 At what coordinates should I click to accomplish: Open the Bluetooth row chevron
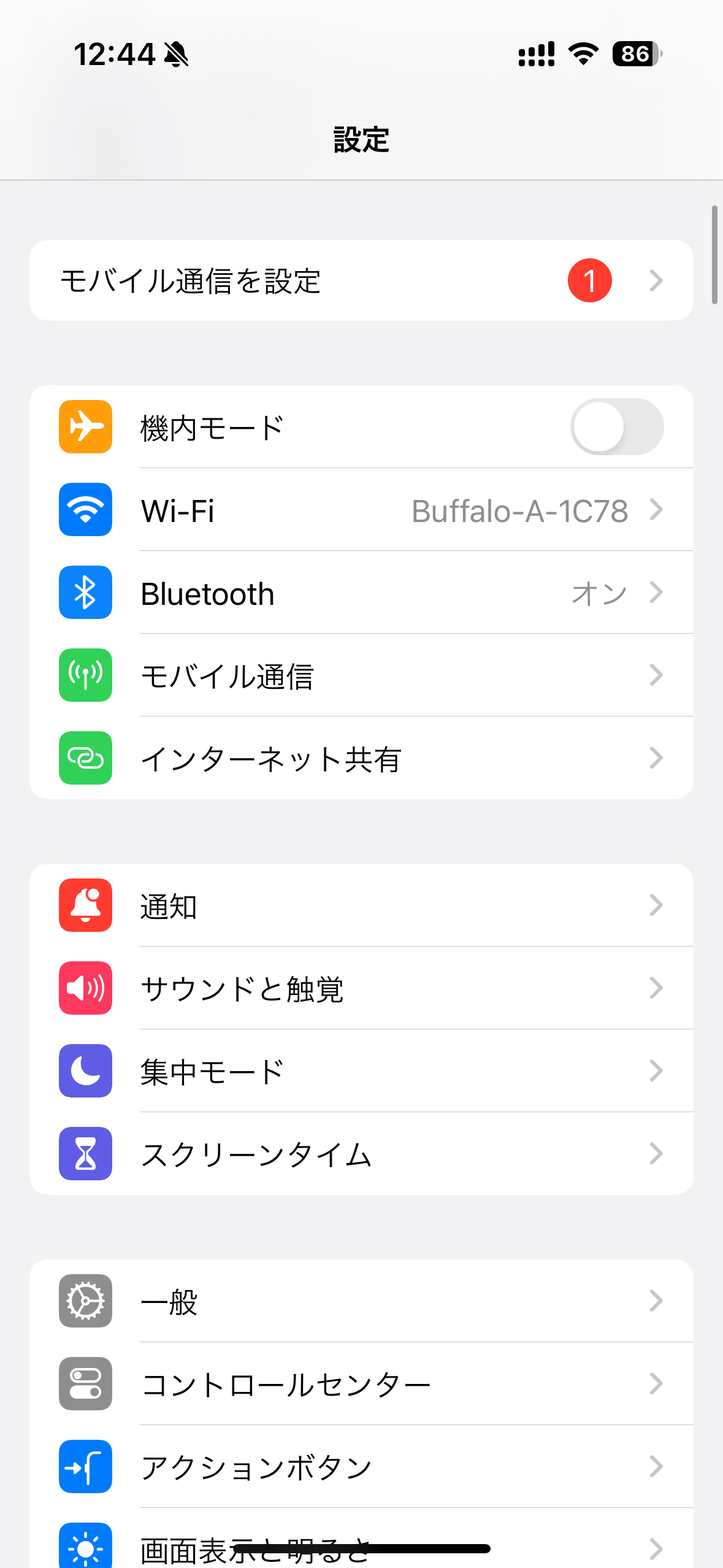coord(657,593)
